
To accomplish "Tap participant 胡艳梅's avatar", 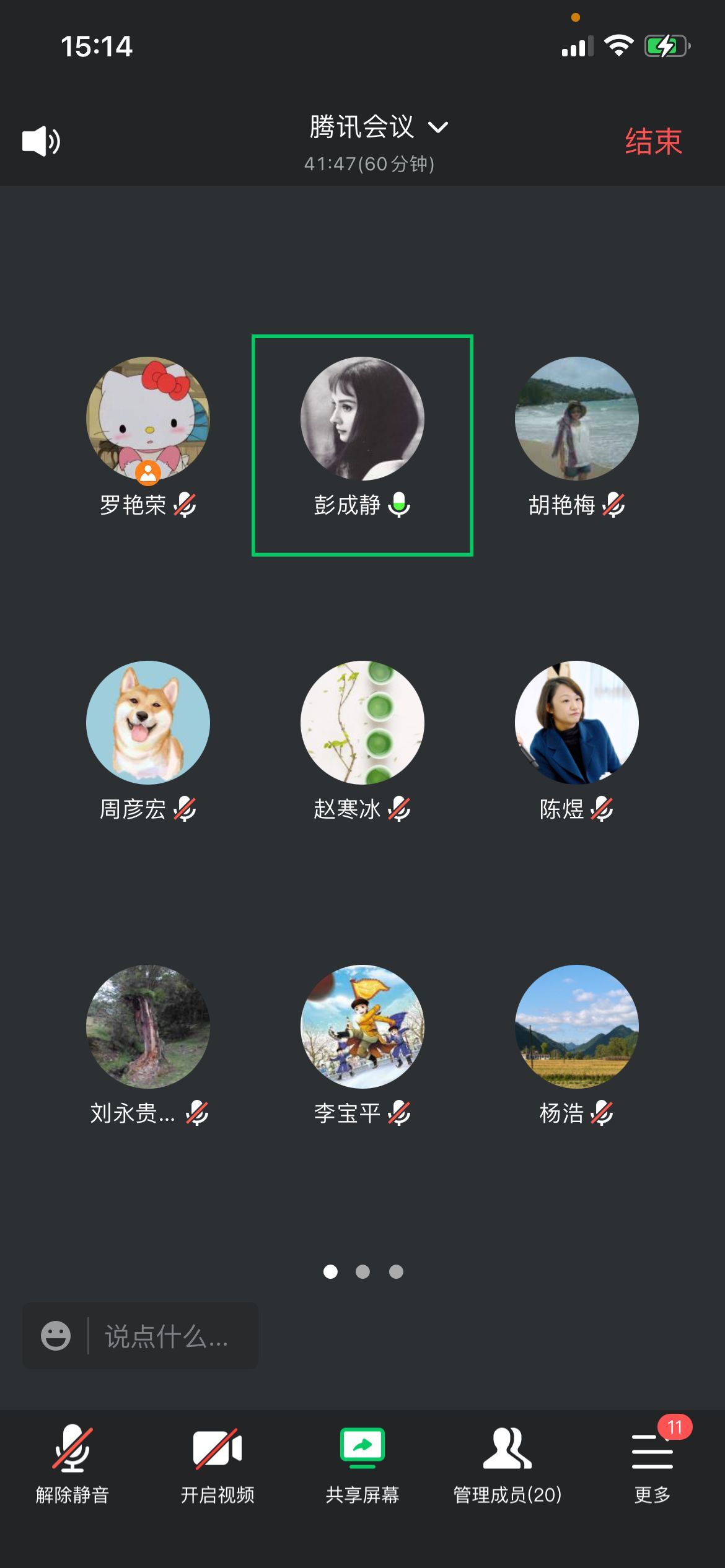I will (x=576, y=419).
